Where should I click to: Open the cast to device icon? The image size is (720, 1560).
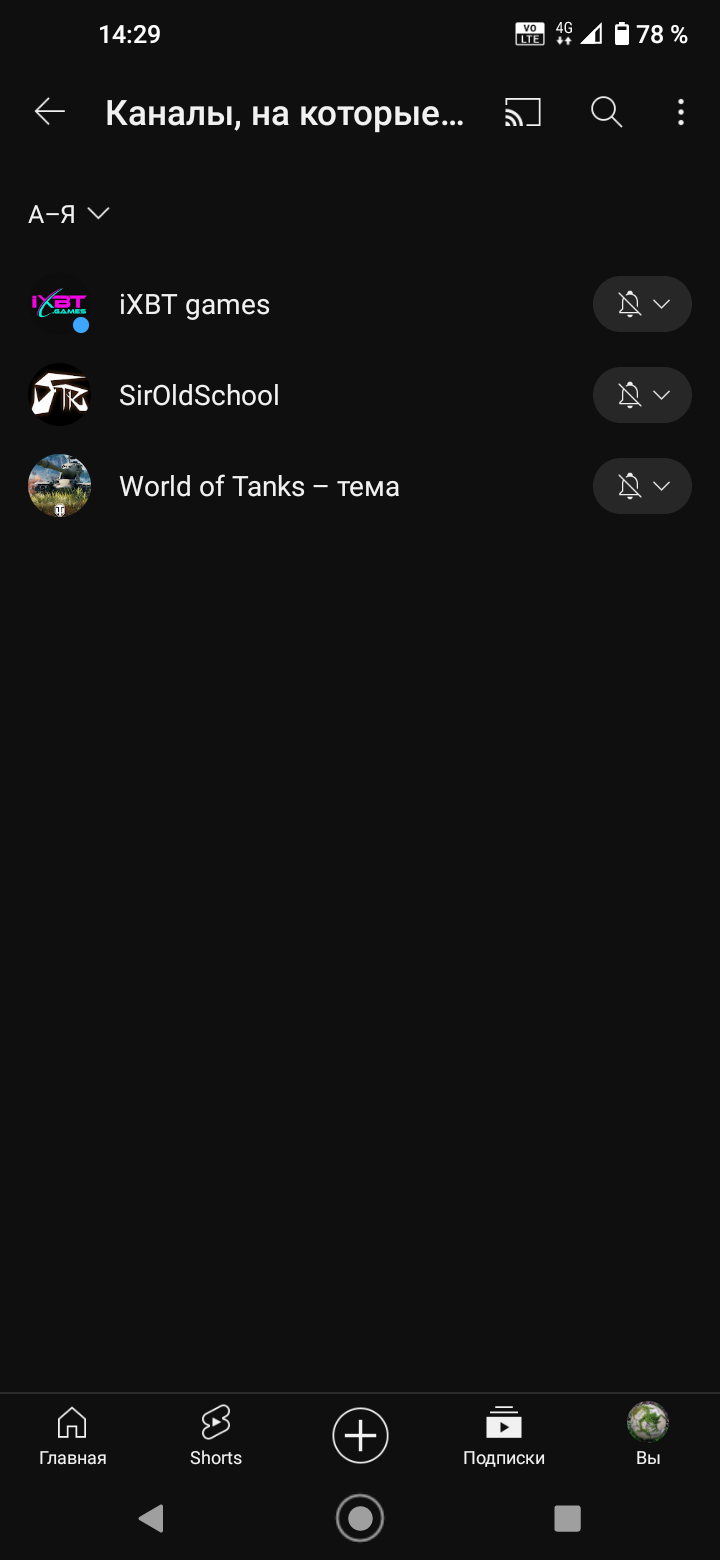(522, 112)
